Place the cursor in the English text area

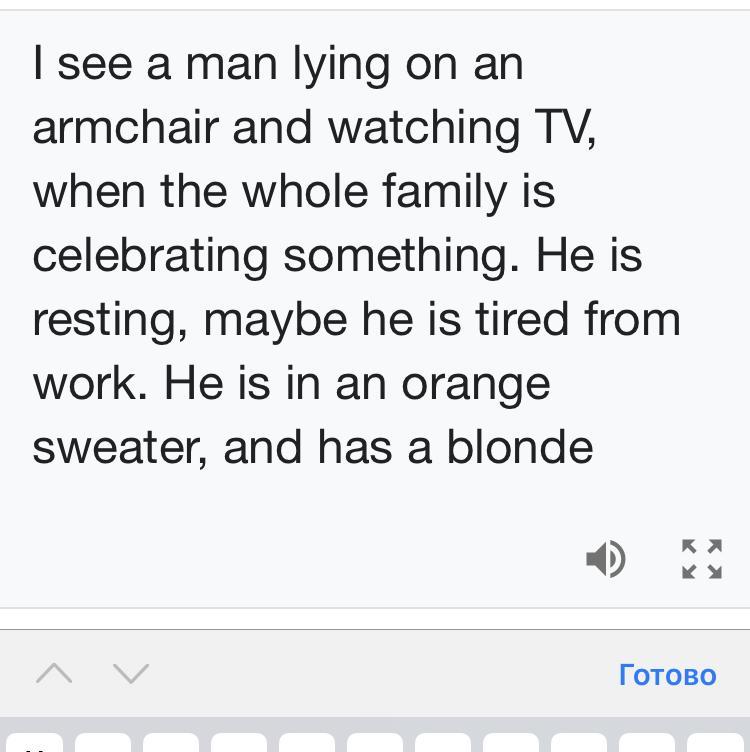pyautogui.click(x=360, y=255)
